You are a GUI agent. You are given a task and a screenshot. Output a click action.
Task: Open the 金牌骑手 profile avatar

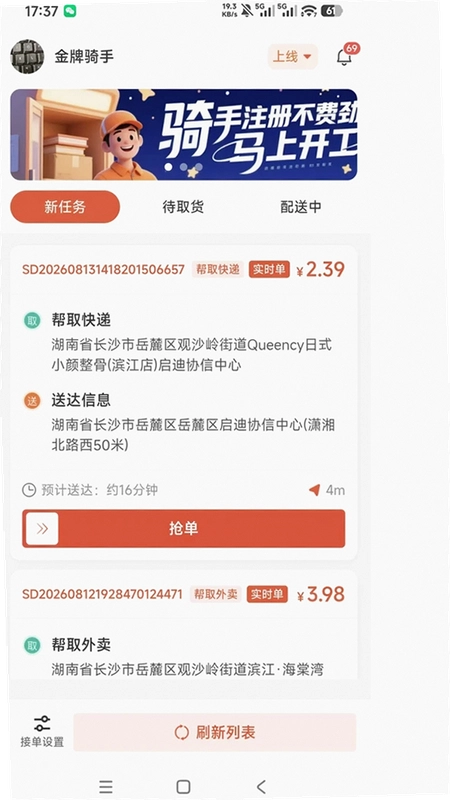(x=27, y=56)
